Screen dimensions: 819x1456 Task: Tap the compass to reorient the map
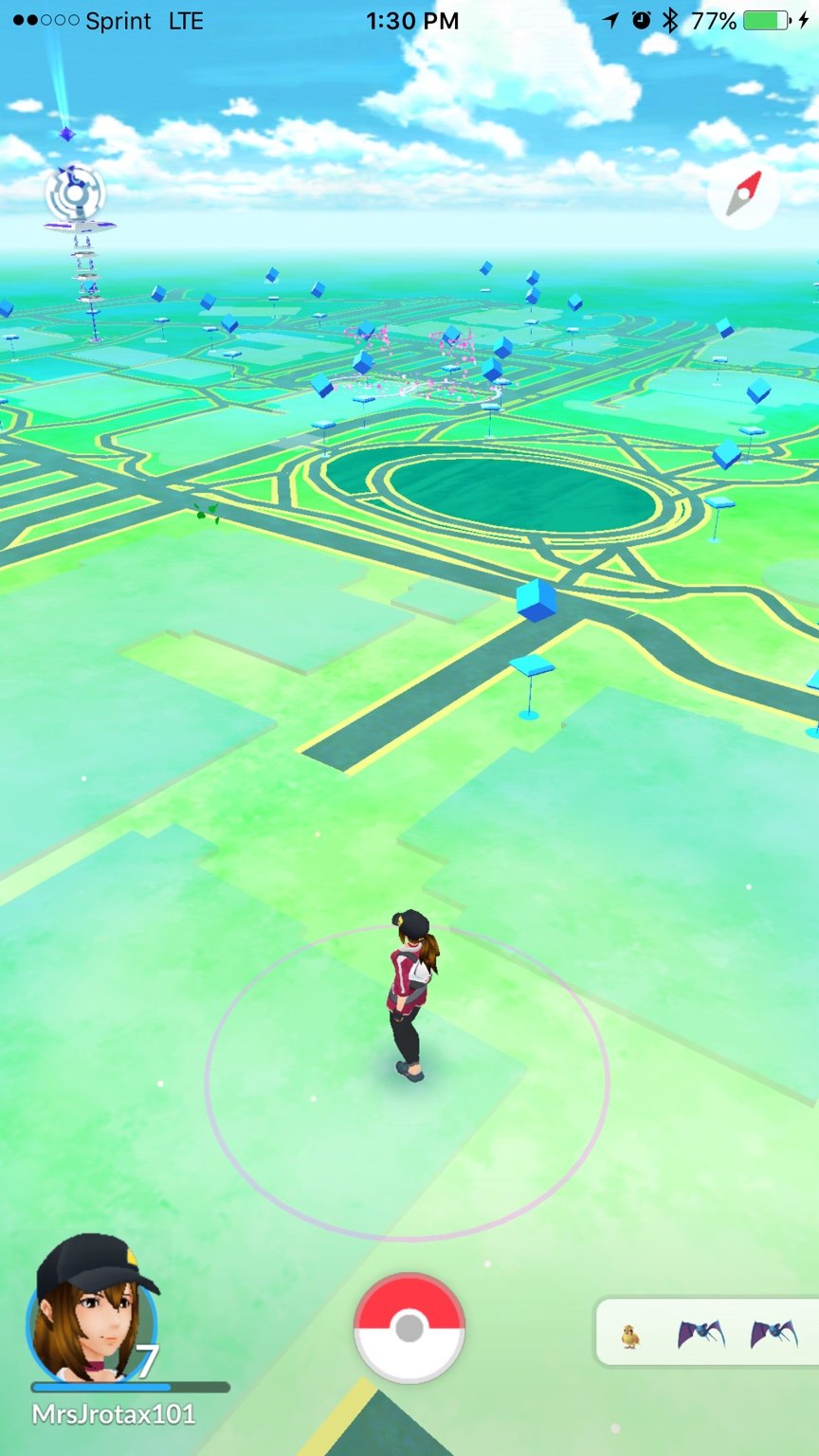743,193
